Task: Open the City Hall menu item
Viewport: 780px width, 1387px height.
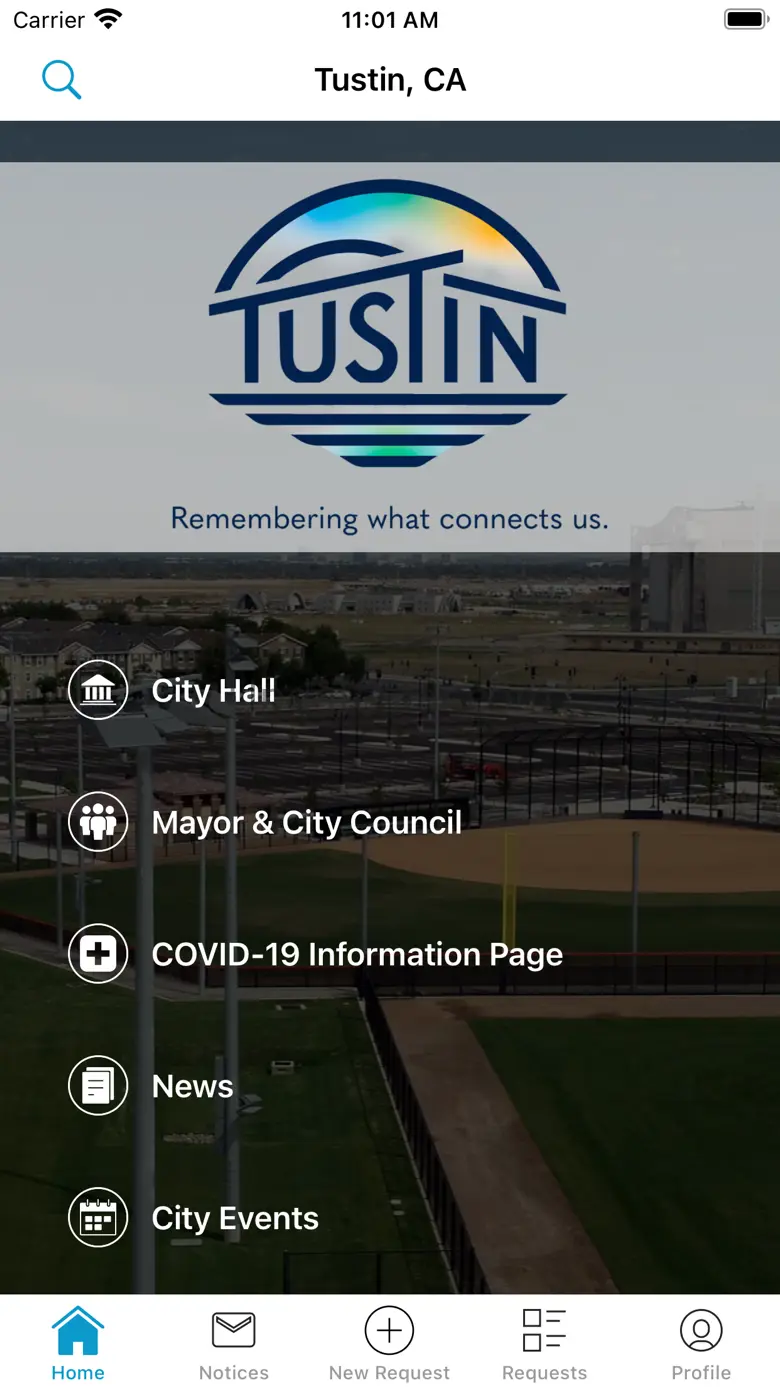Action: (172, 690)
